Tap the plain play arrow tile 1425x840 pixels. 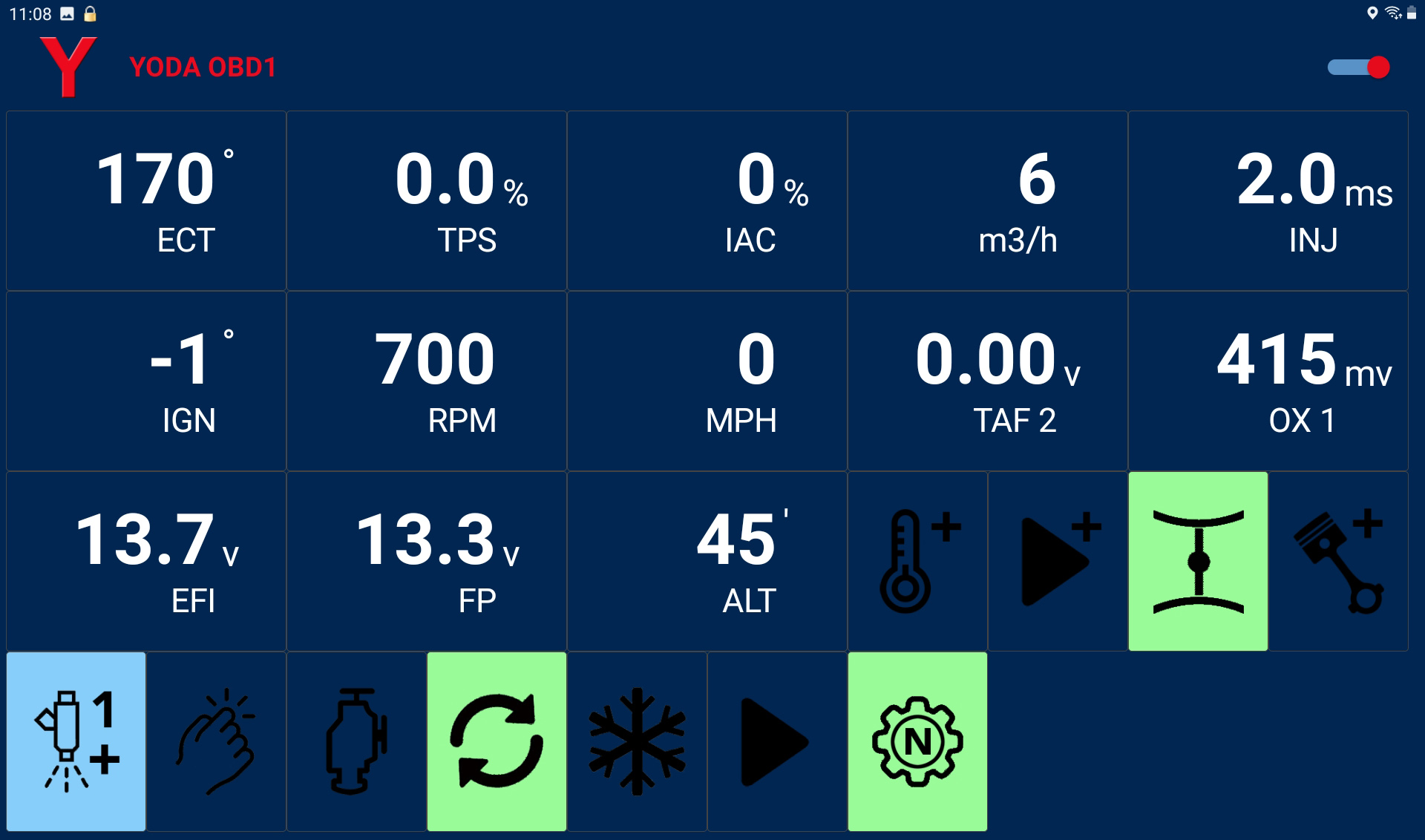pos(777,742)
